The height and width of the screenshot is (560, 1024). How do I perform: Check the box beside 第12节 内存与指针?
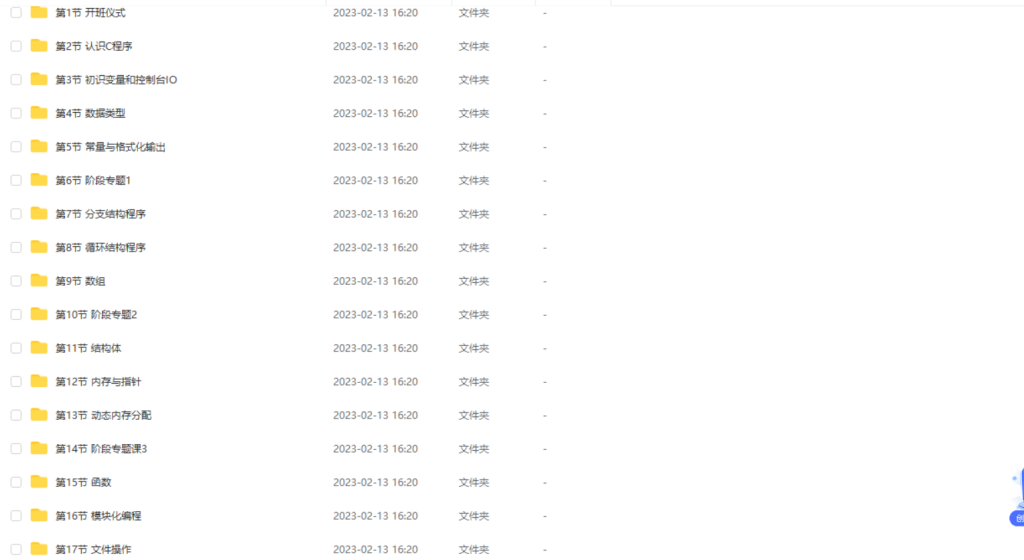[x=16, y=381]
